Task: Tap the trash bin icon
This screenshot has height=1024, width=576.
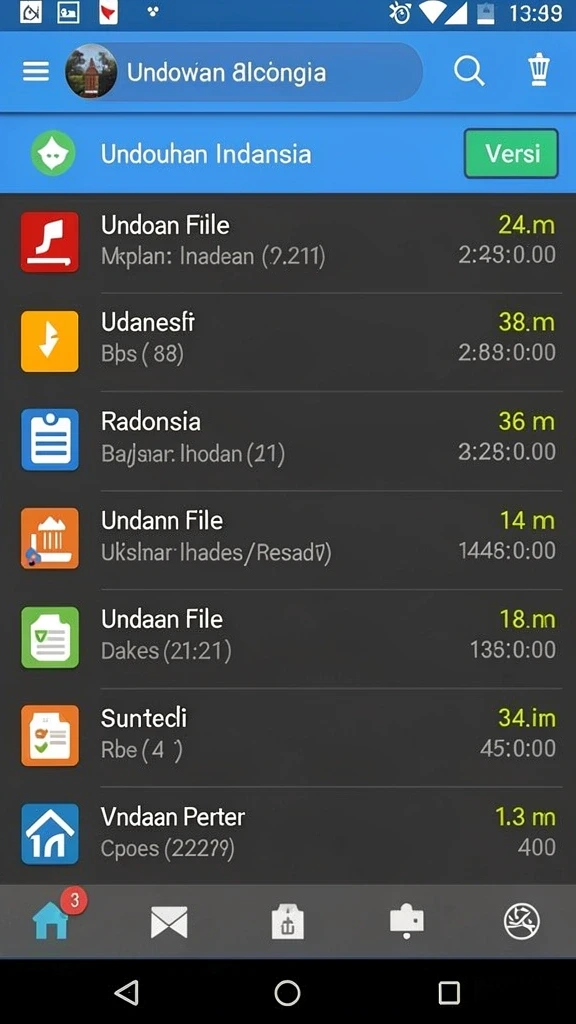Action: tap(539, 71)
